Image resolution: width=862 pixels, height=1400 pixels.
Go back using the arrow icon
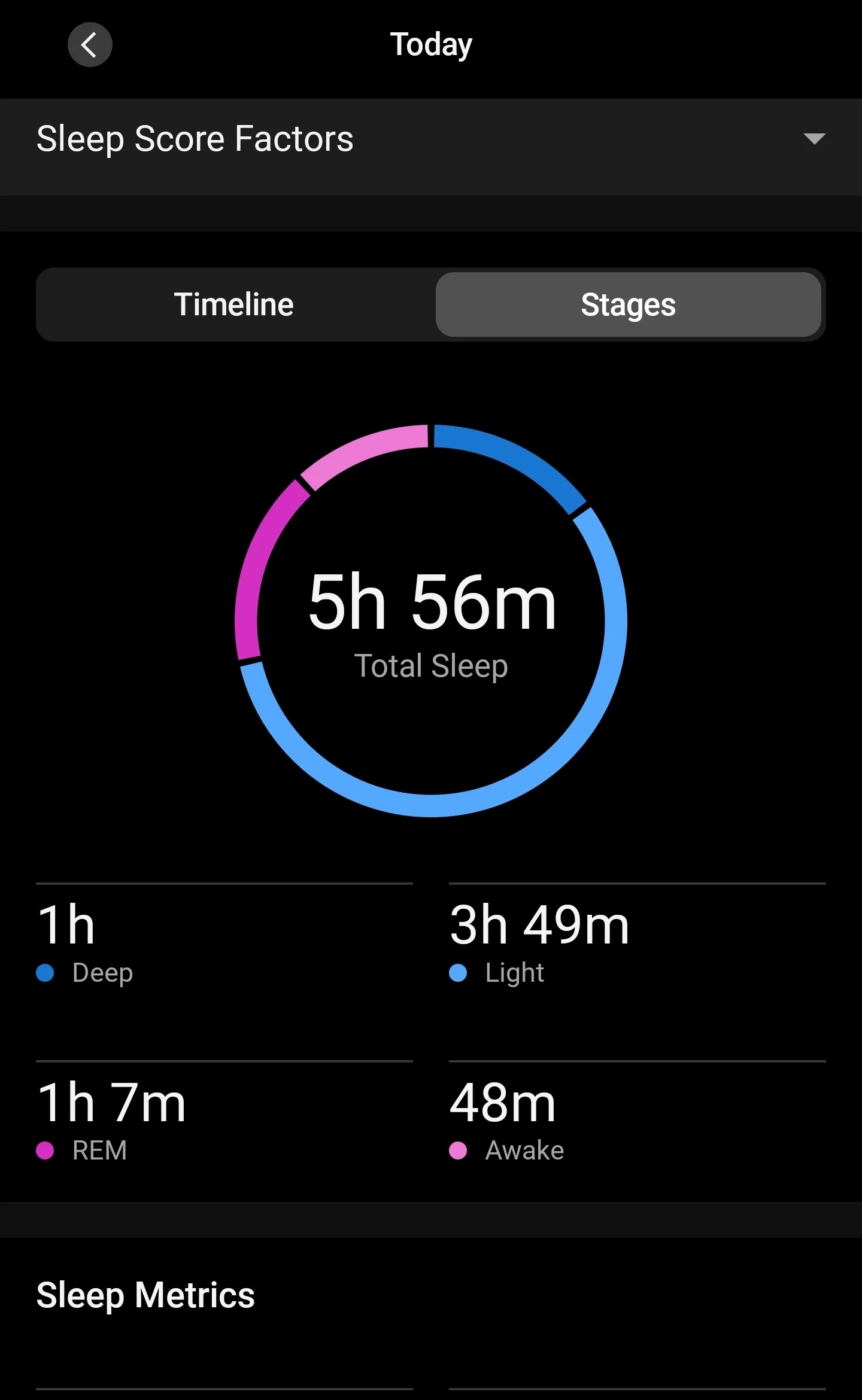pos(90,45)
